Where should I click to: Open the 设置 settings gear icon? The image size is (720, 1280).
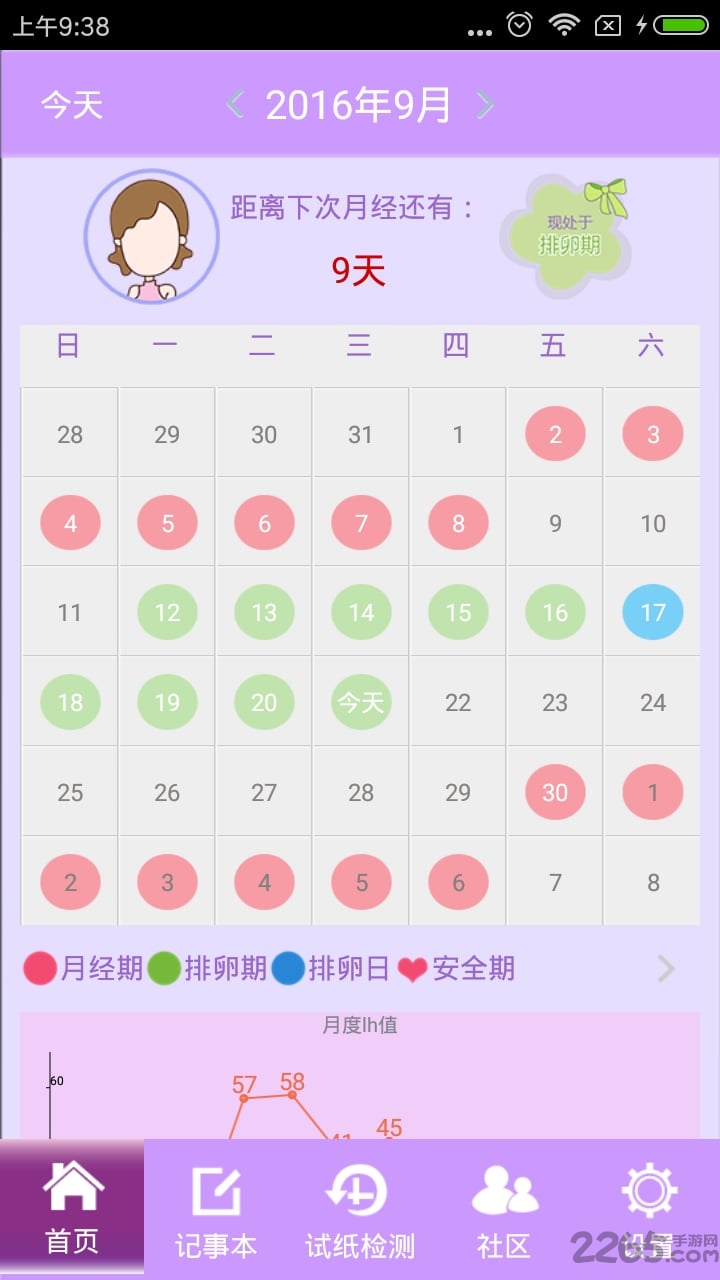pyautogui.click(x=648, y=1190)
